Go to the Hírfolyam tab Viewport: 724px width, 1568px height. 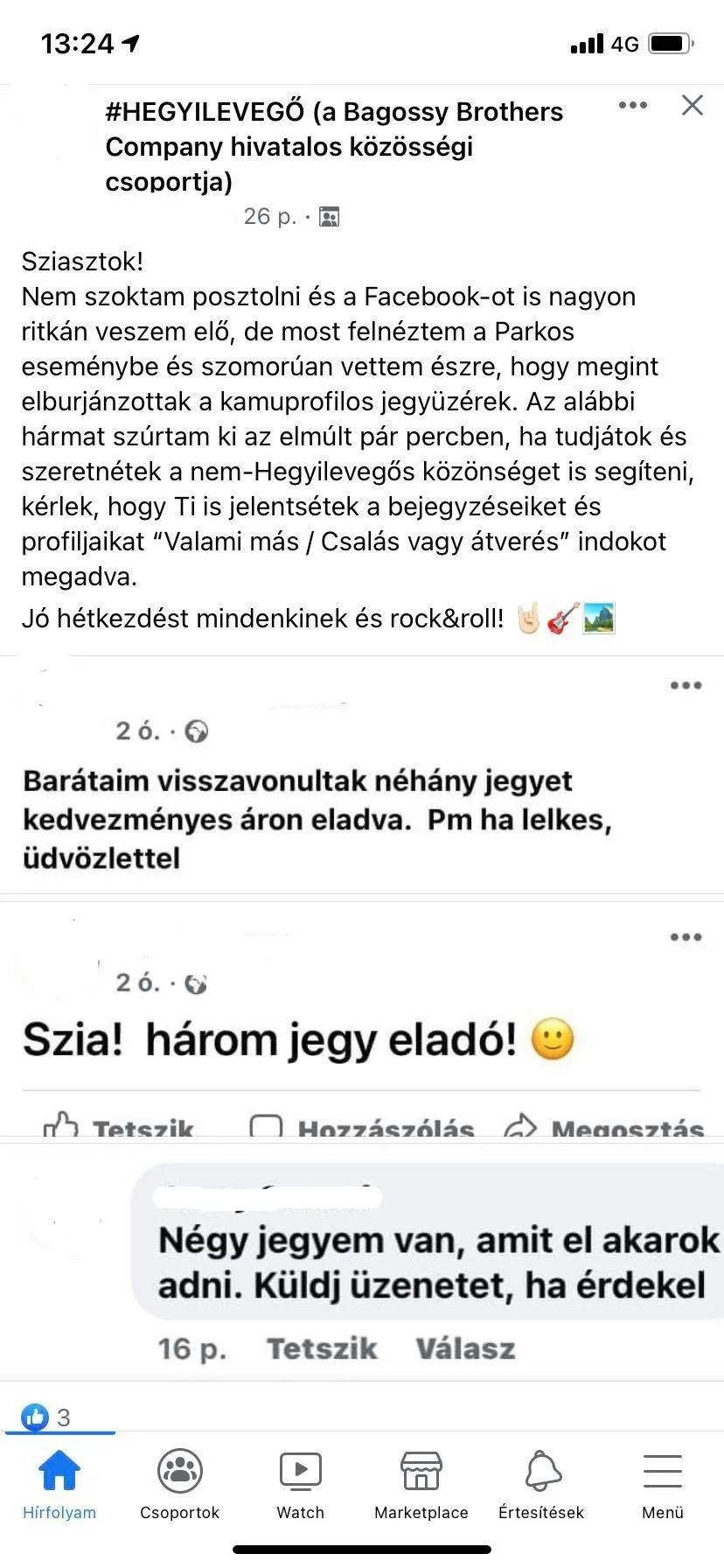click(x=59, y=1484)
